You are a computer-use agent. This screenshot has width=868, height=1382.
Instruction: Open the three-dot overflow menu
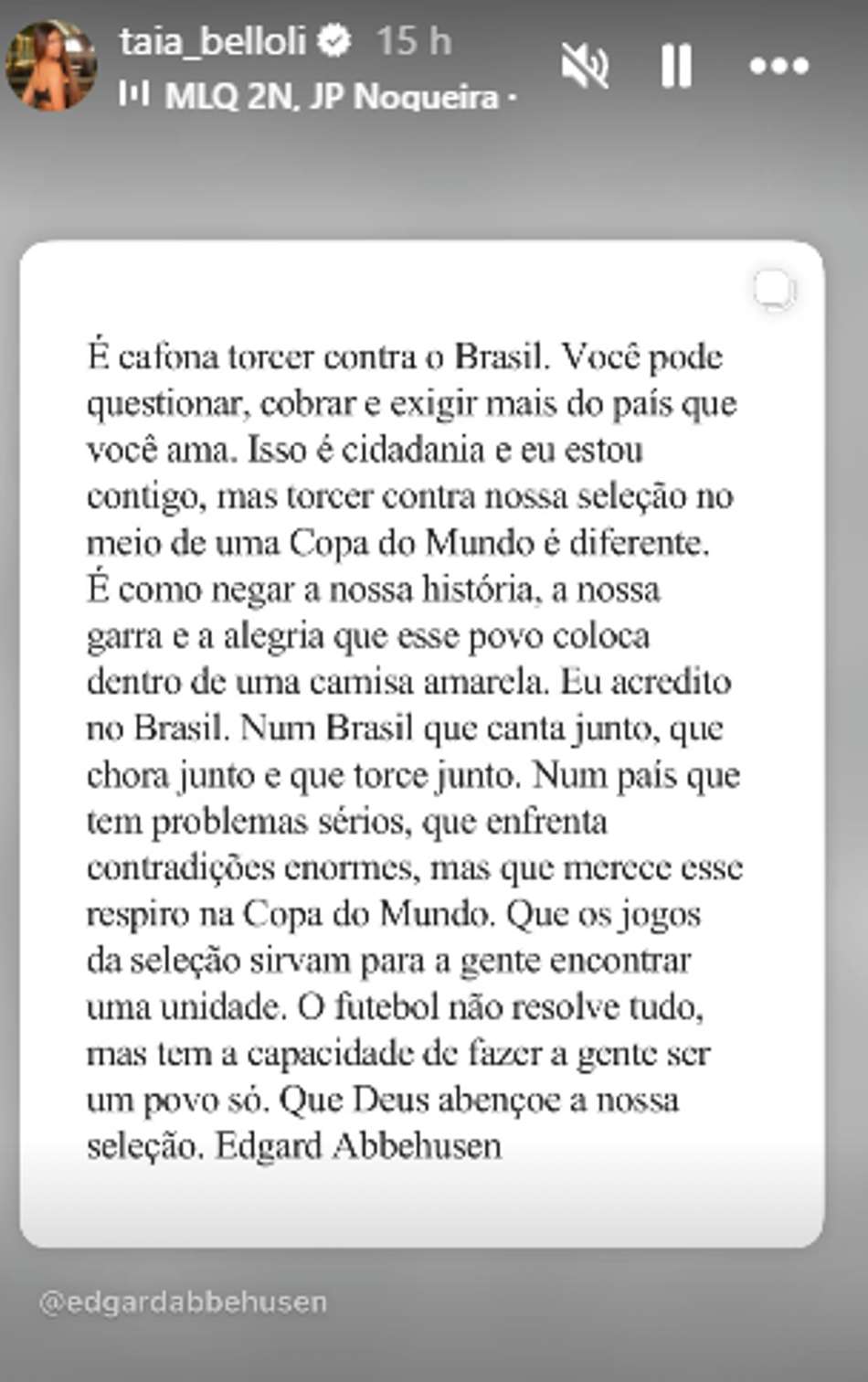click(x=779, y=66)
